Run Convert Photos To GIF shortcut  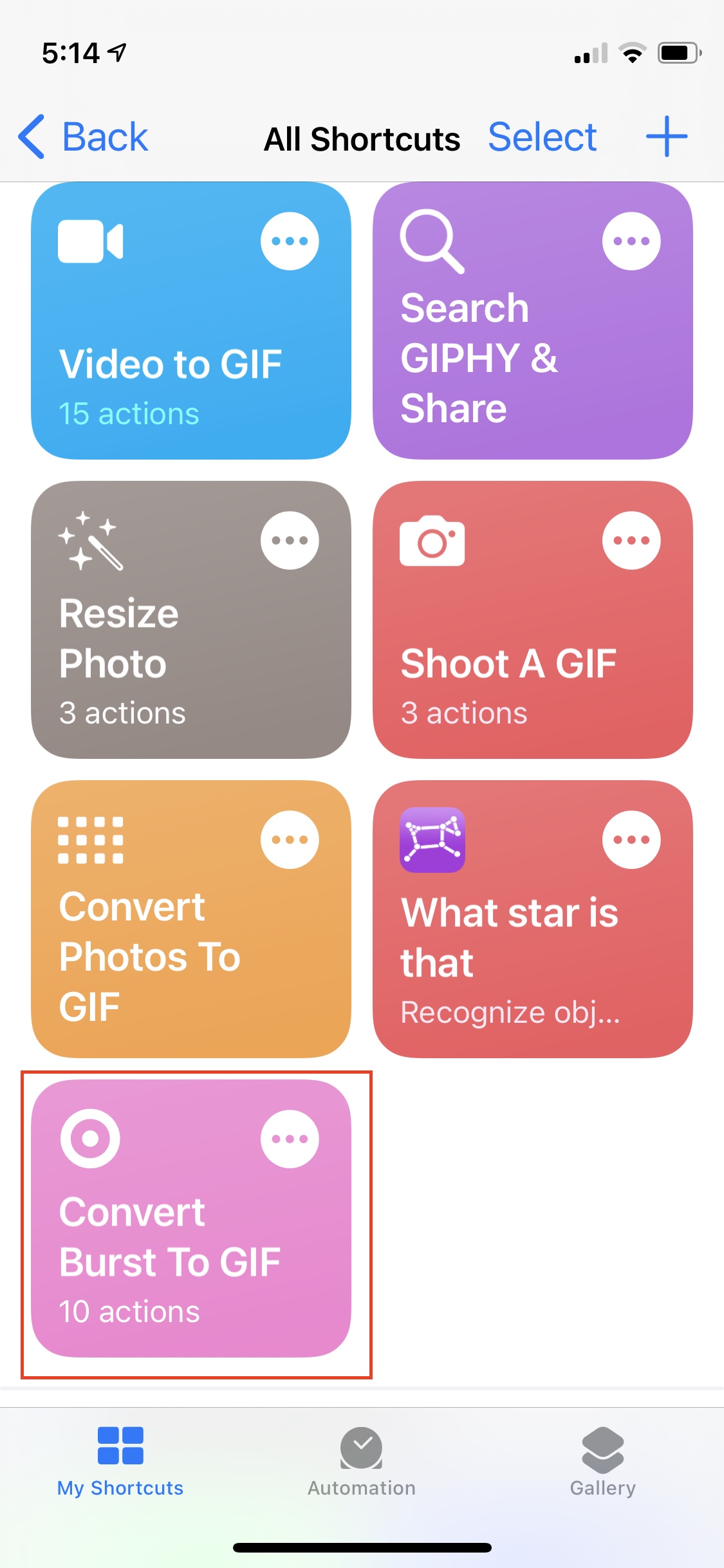(191, 919)
